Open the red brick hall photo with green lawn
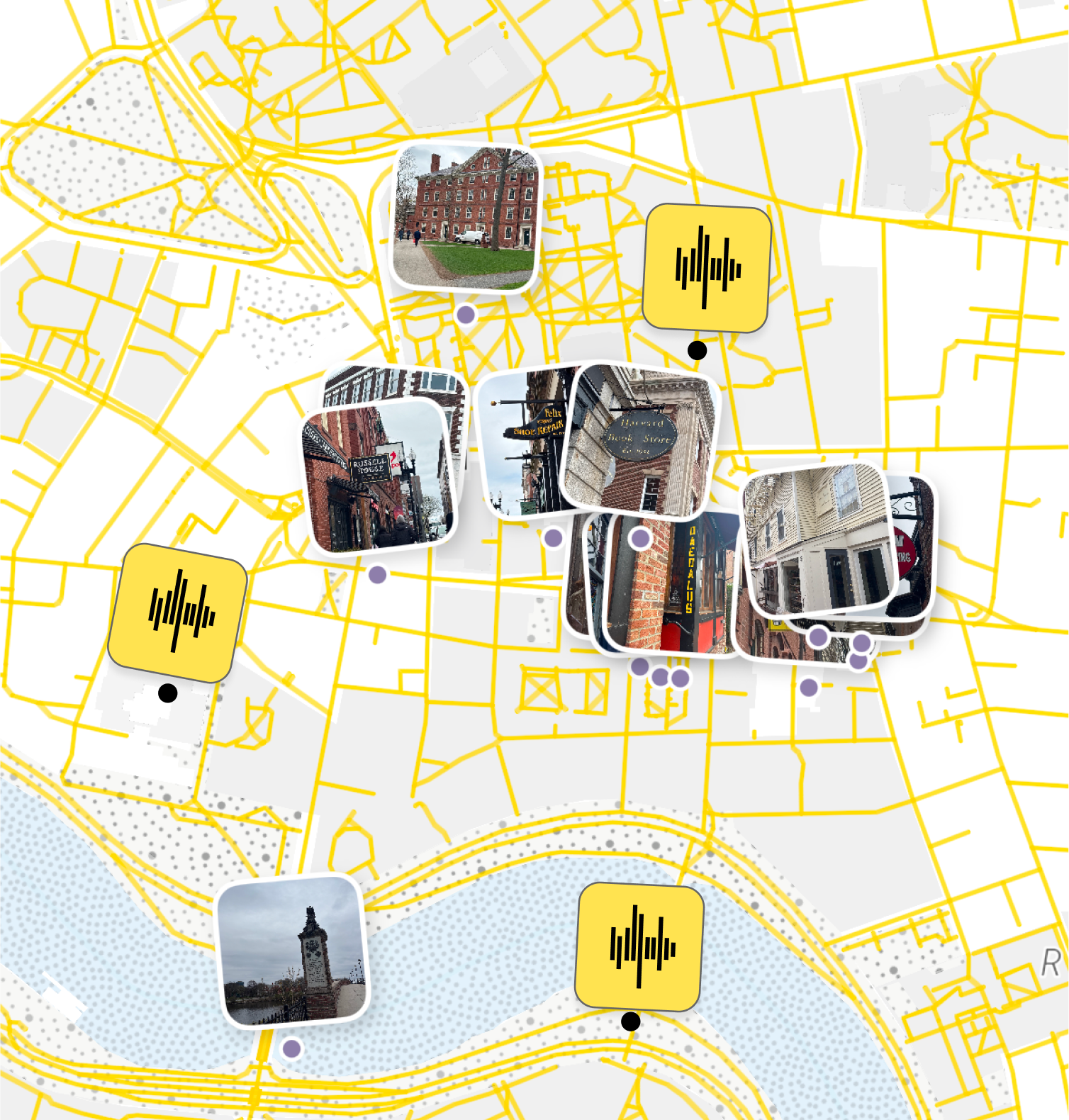Viewport: 1069px width, 1120px height. click(466, 218)
